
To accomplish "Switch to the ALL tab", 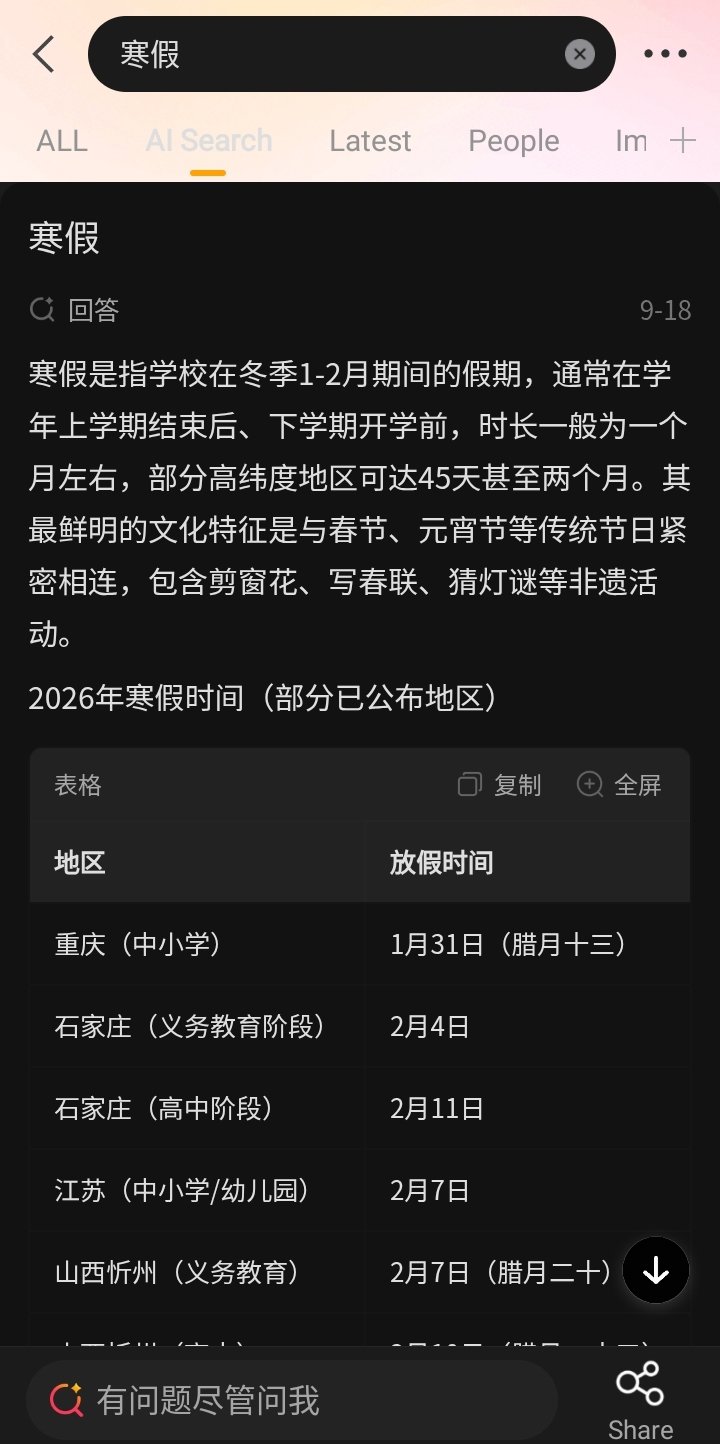I will click(x=62, y=141).
